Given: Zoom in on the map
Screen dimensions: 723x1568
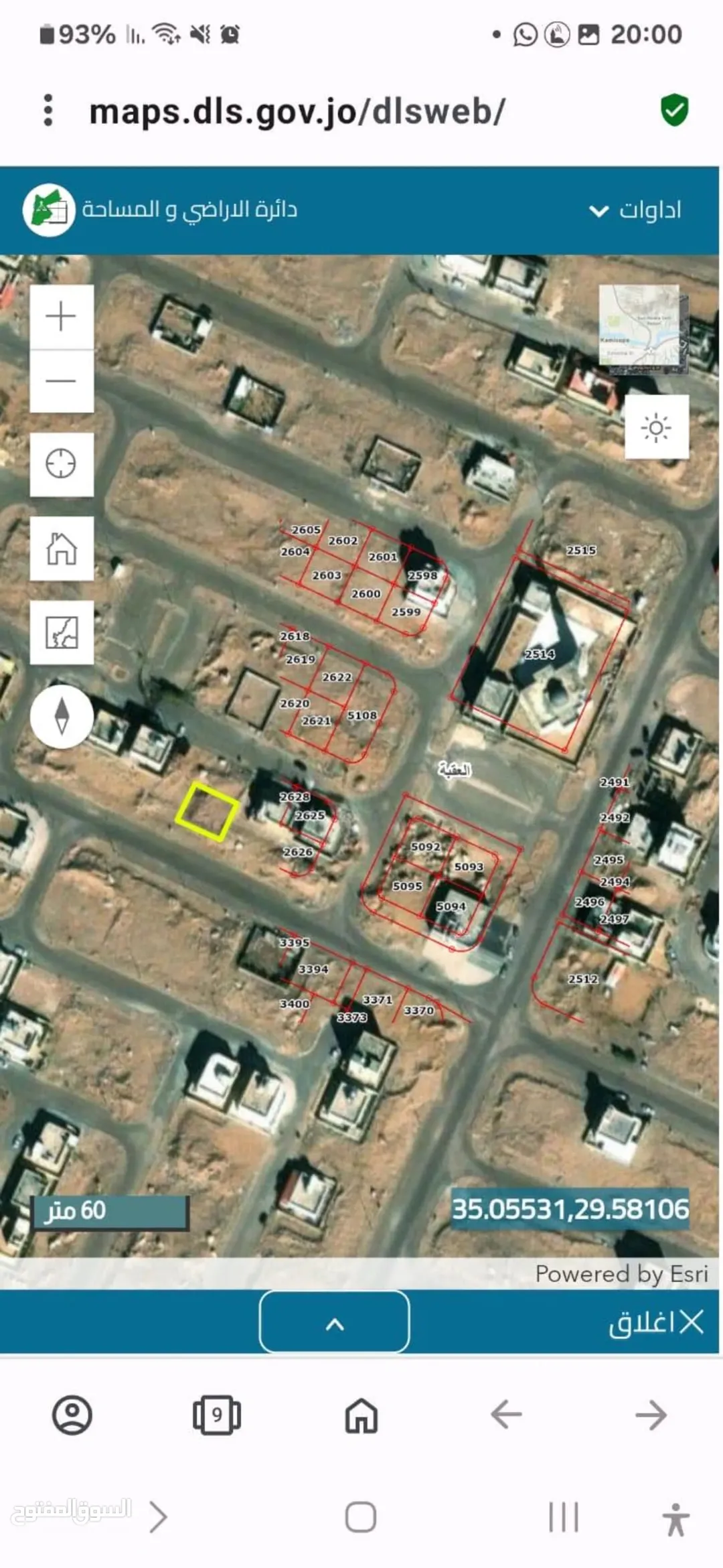Looking at the screenshot, I should pos(62,316).
